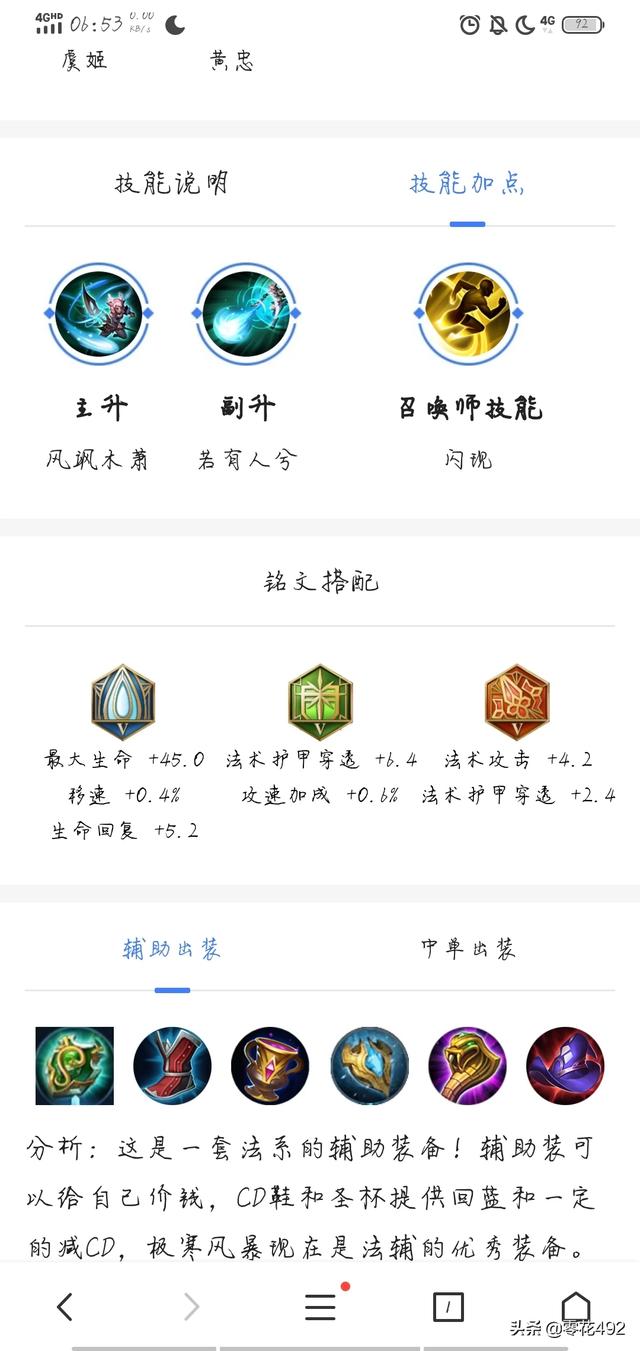Tap the 闪现 summoner skill icon
Screen dimensions: 640x1351
[468, 314]
